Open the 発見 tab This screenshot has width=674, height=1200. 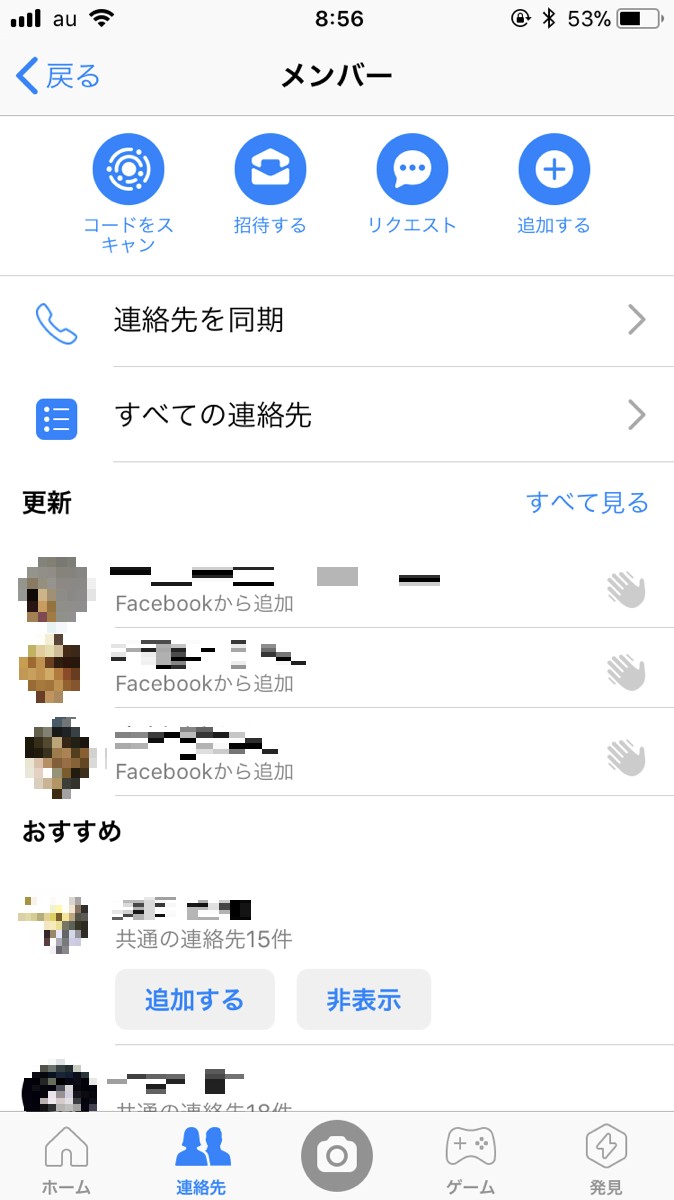(606, 1160)
